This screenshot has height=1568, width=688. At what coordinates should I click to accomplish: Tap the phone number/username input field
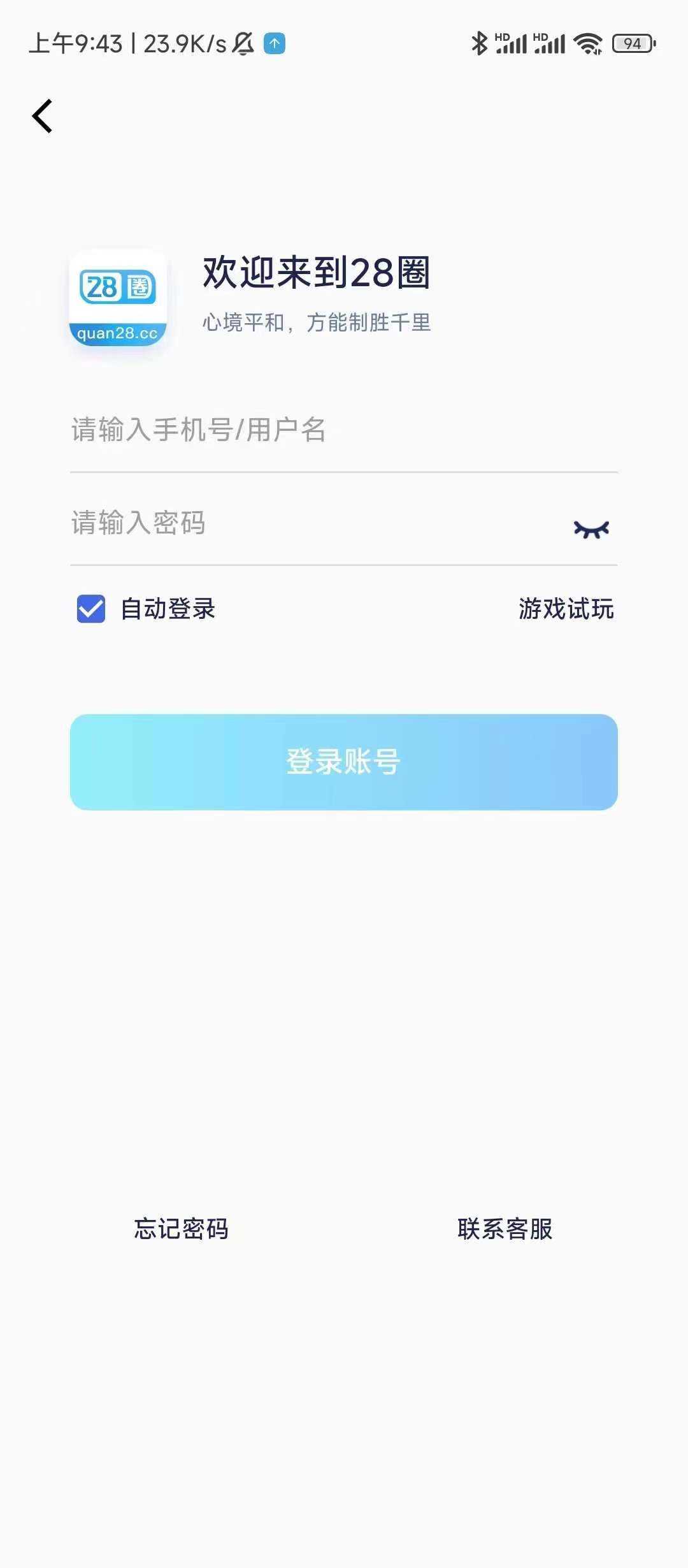coord(255,431)
